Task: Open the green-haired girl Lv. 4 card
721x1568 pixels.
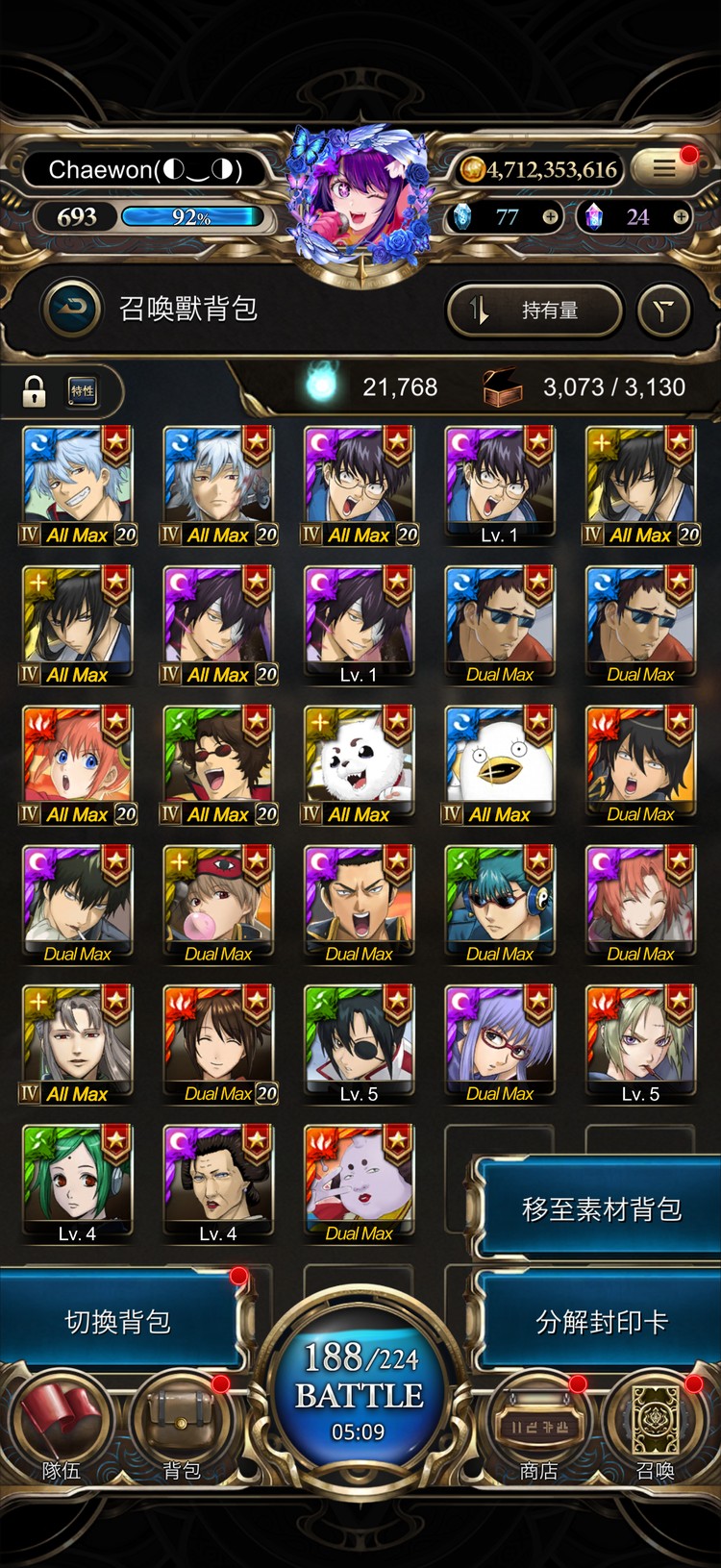Action: tap(77, 1182)
